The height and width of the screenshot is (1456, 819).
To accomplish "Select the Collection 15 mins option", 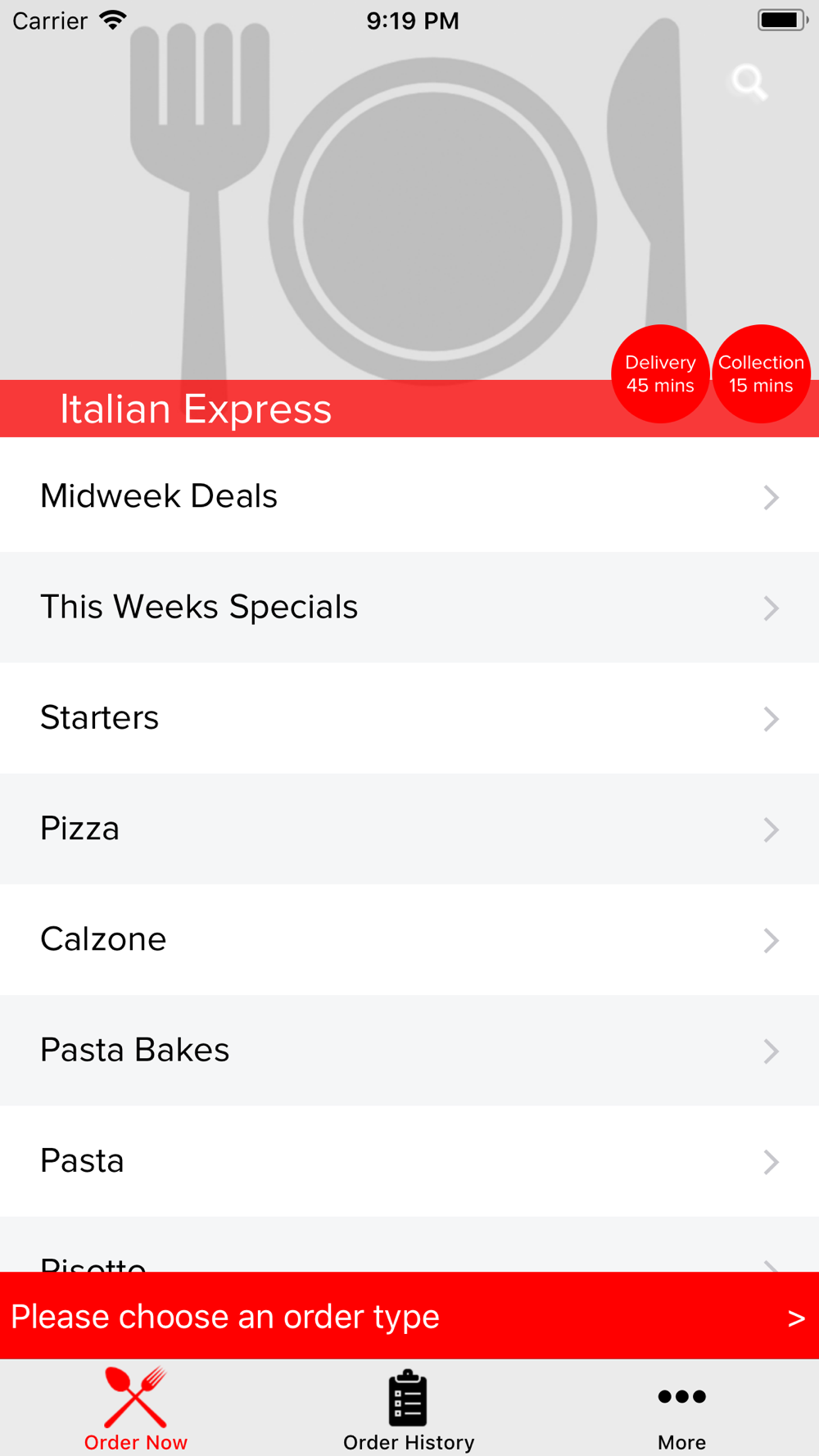I will tap(761, 374).
